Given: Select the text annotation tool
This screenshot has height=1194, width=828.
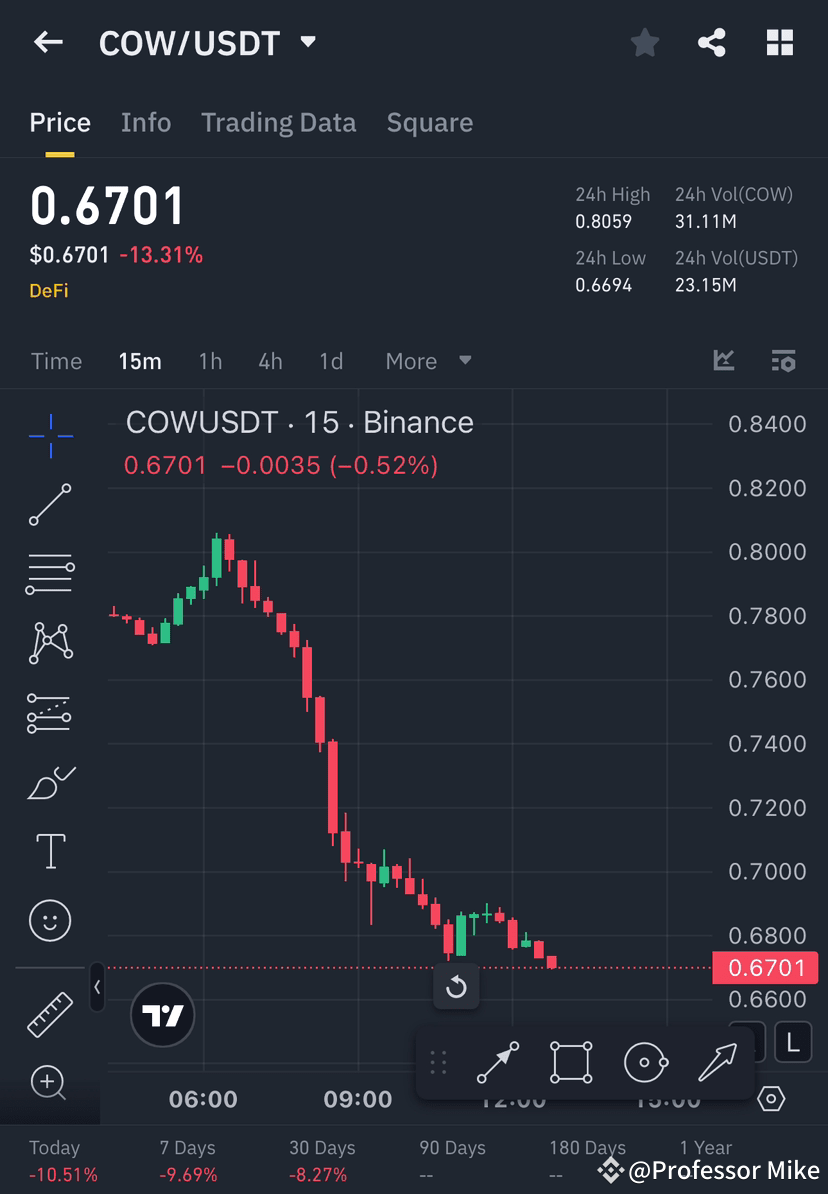Looking at the screenshot, I should click(x=50, y=850).
